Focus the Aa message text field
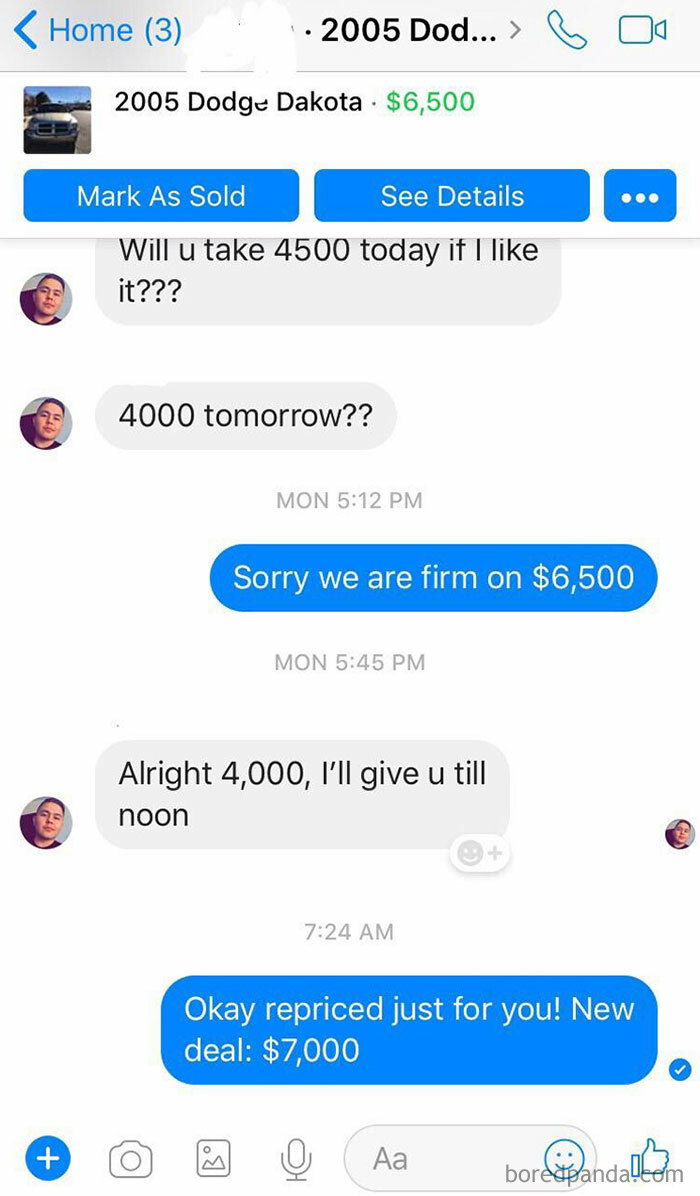This screenshot has width=700, height=1196. (440, 1159)
